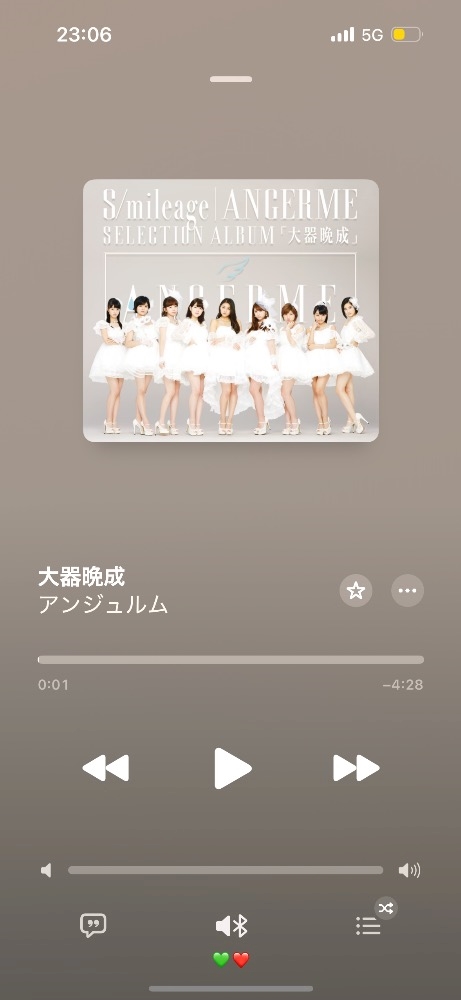461x1000 pixels.
Task: Start playback with the play button
Action: 232,768
